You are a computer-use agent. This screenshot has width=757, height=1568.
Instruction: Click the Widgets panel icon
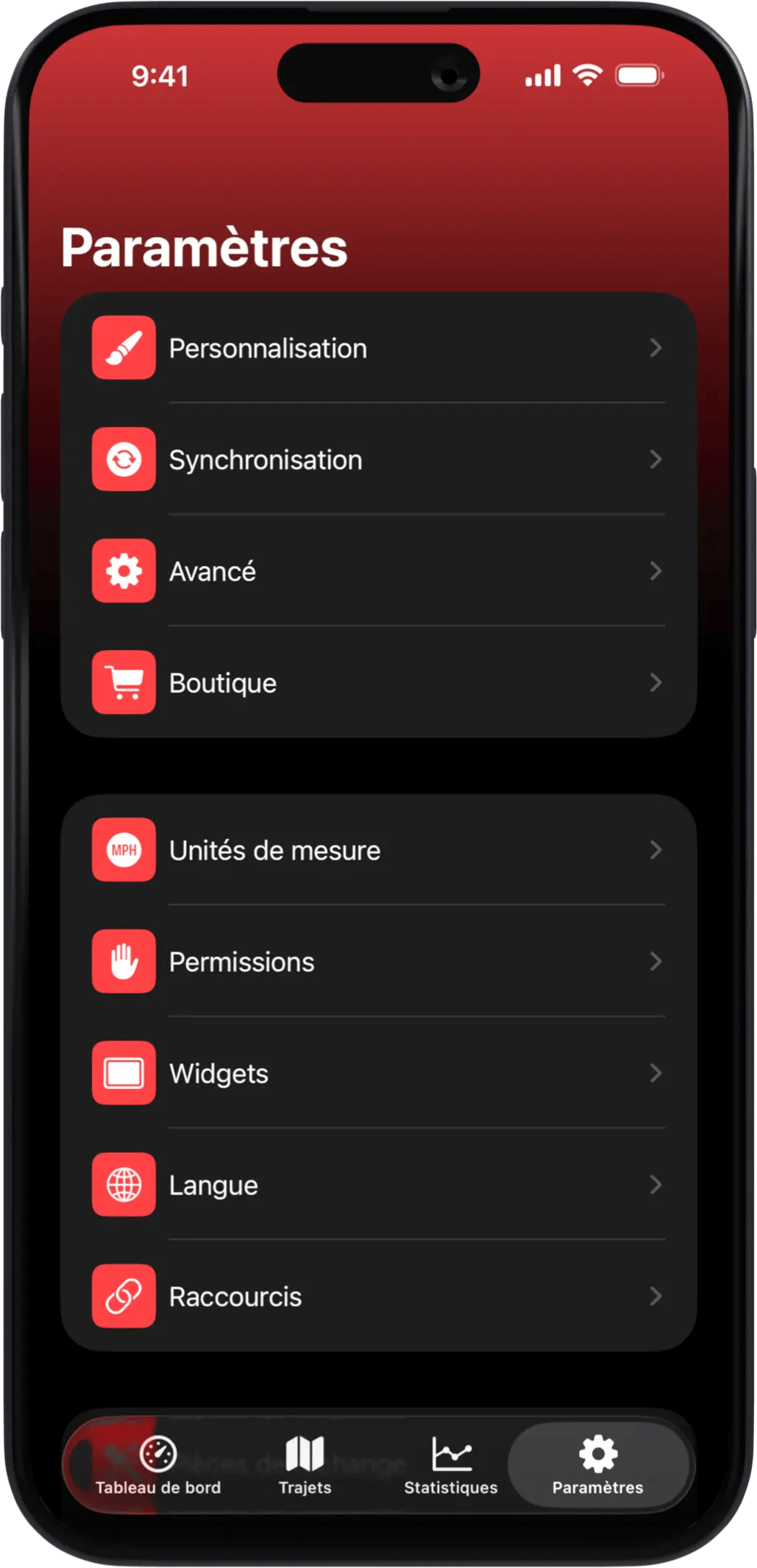pyautogui.click(x=124, y=1074)
